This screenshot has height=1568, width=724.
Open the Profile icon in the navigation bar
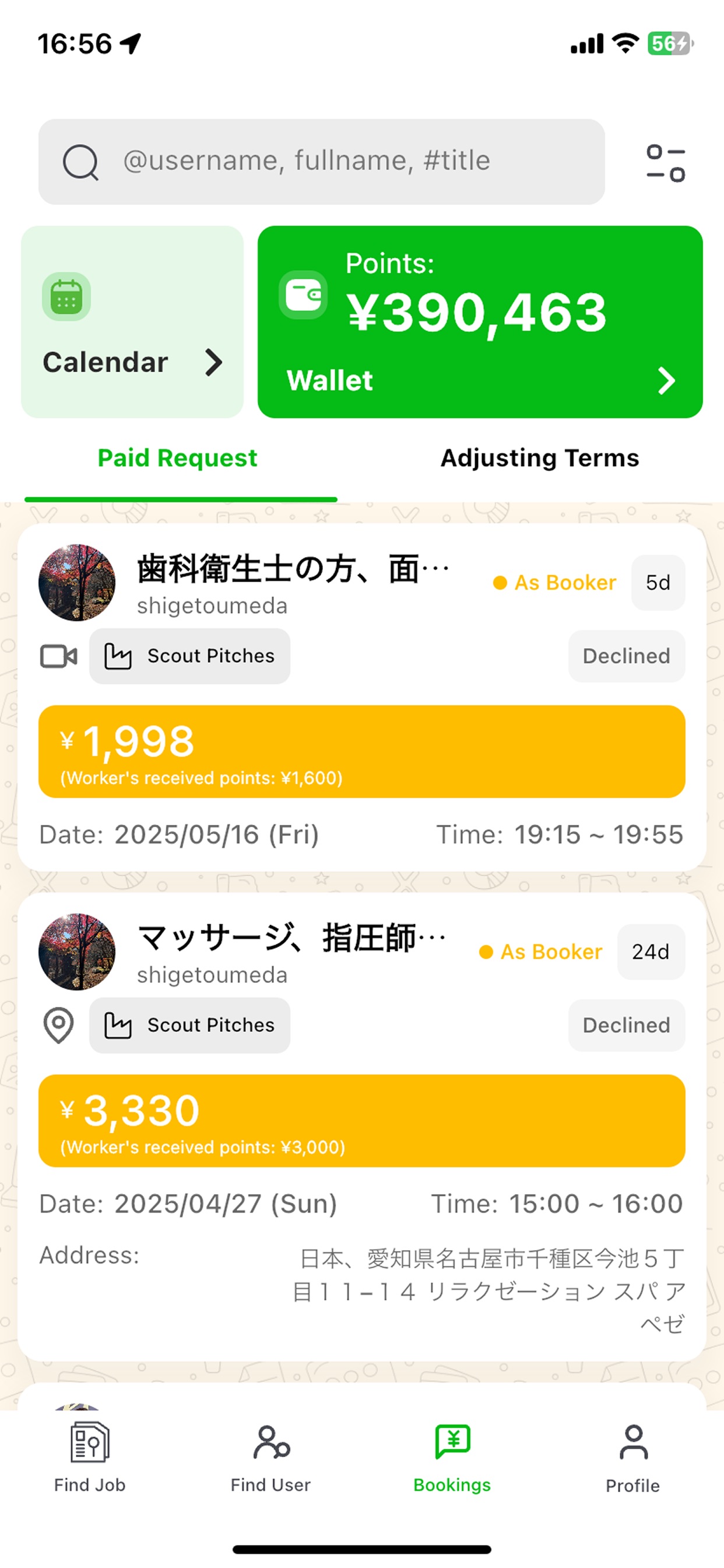[x=632, y=1443]
